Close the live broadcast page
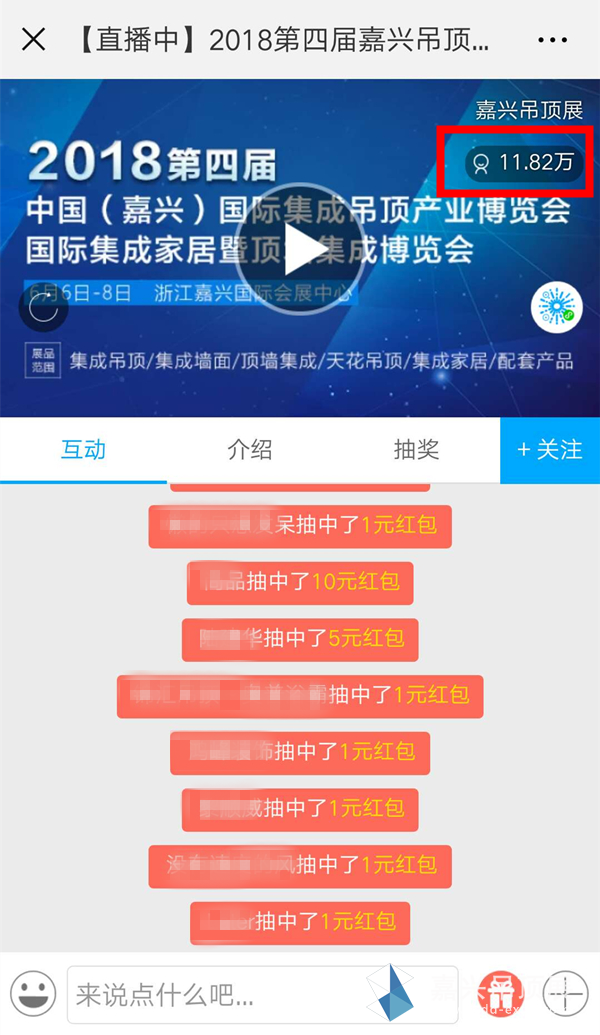The height and width of the screenshot is (1035, 600). pos(33,39)
